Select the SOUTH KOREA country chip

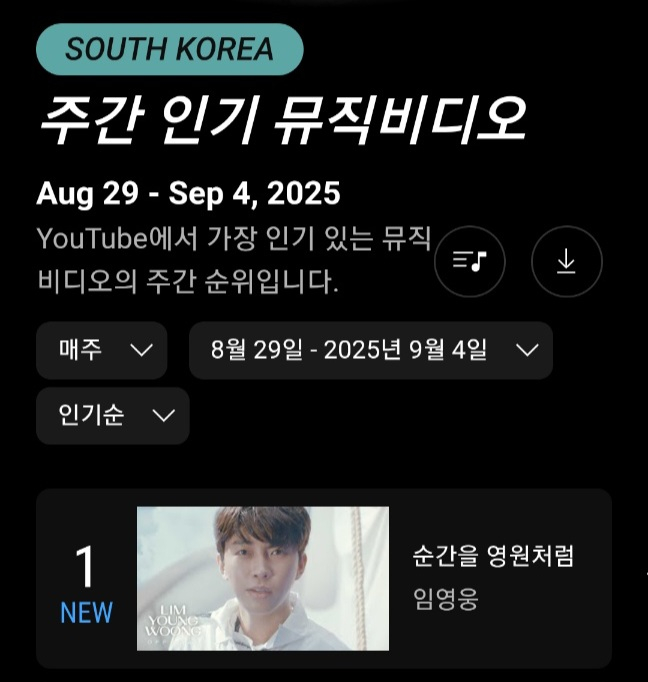[169, 49]
